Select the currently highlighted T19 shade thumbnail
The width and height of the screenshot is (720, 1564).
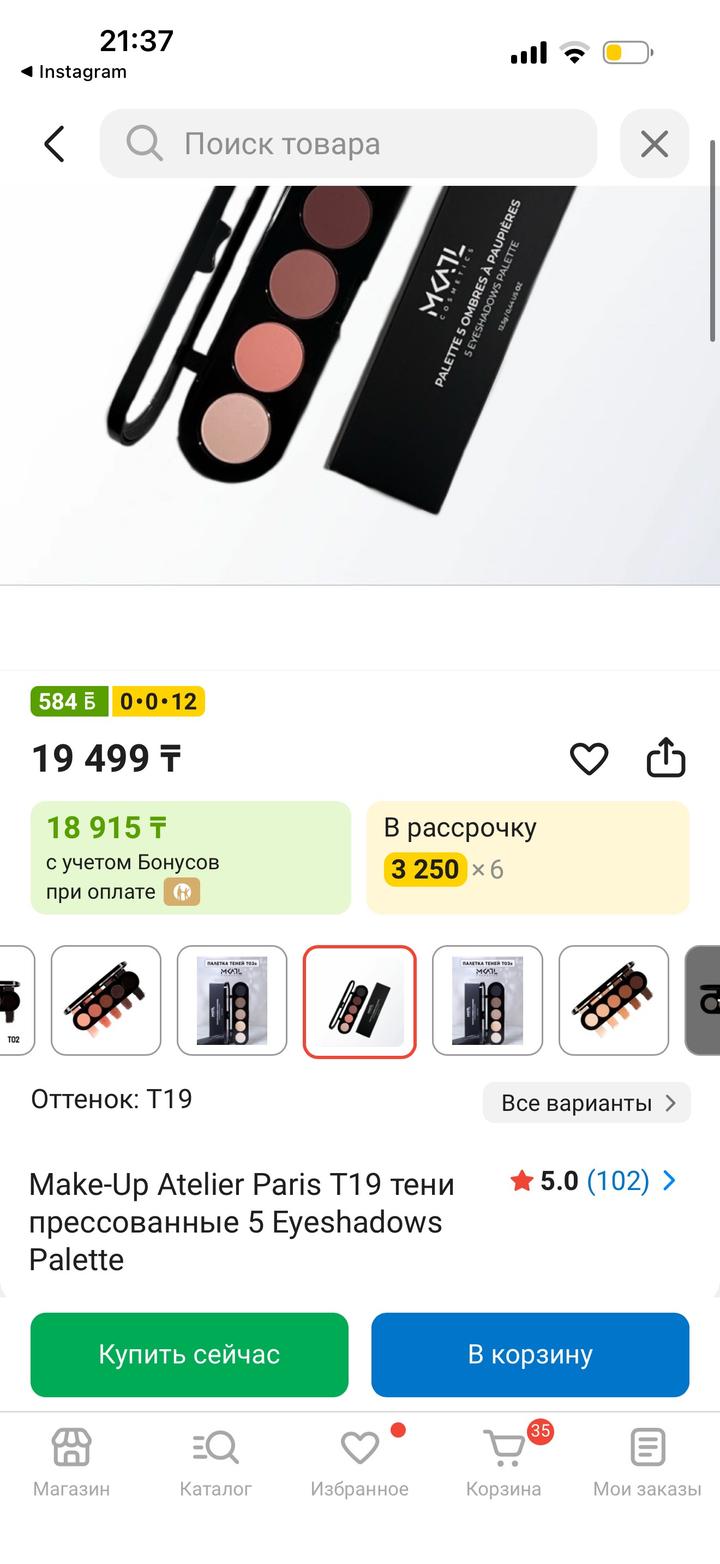point(360,1001)
